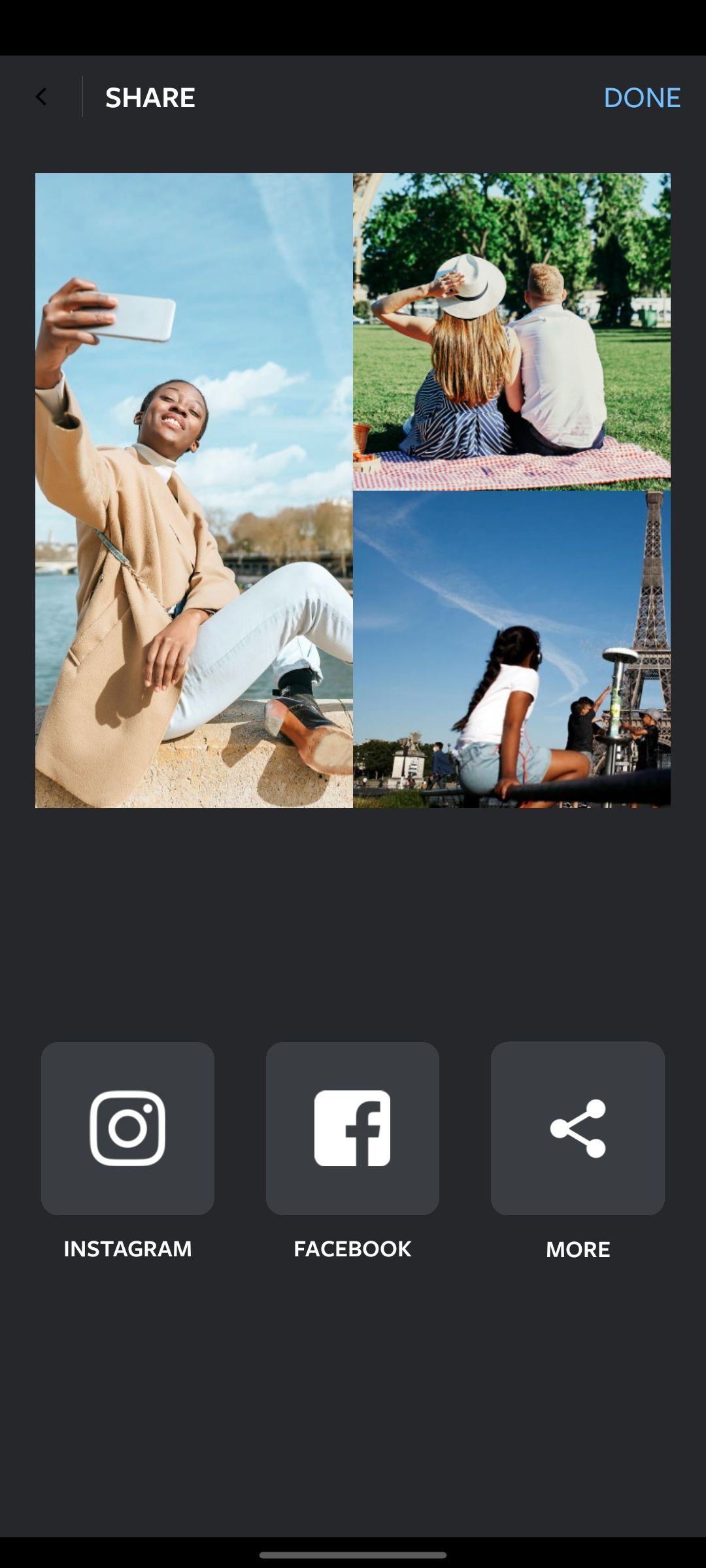Select the SHARE header title
The width and height of the screenshot is (706, 1568).
[x=150, y=98]
